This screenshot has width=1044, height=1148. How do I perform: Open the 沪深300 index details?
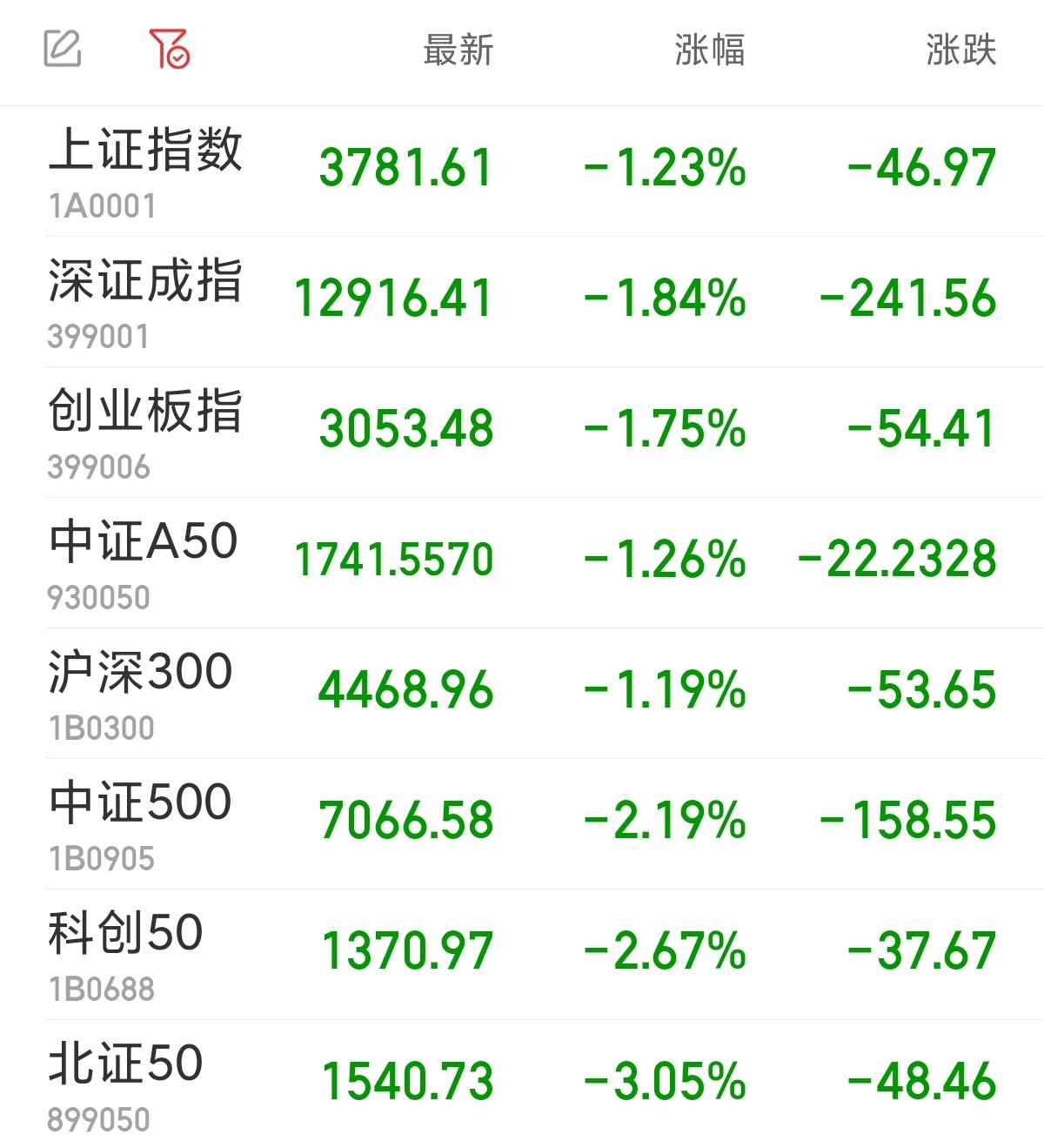(x=522, y=694)
